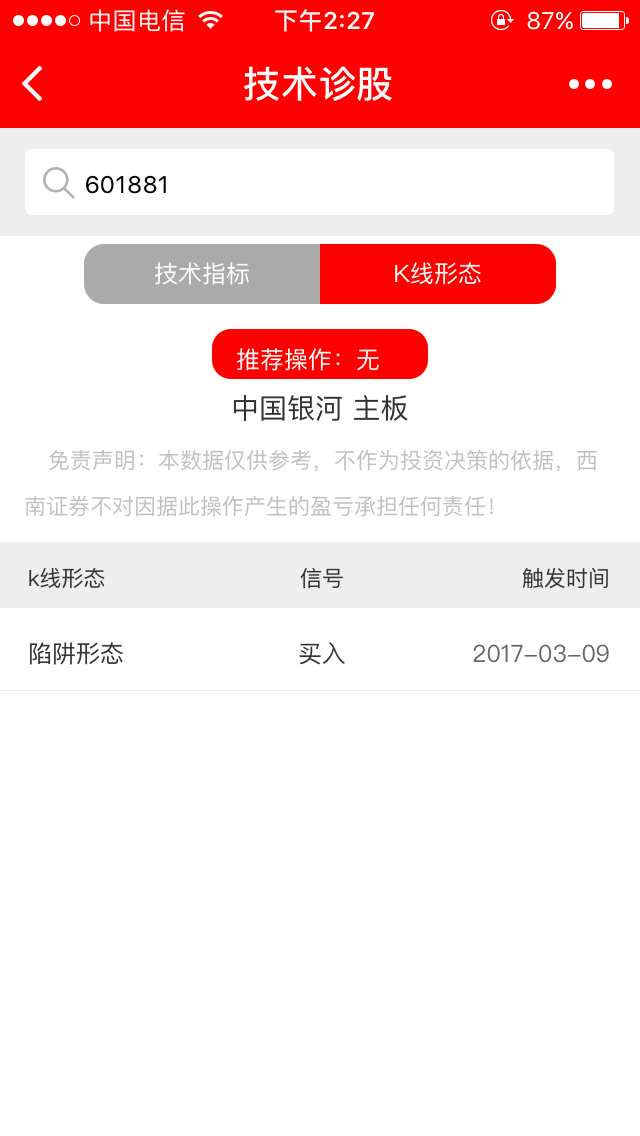Tap the stock code search field
This screenshot has width=640, height=1136.
pyautogui.click(x=320, y=183)
